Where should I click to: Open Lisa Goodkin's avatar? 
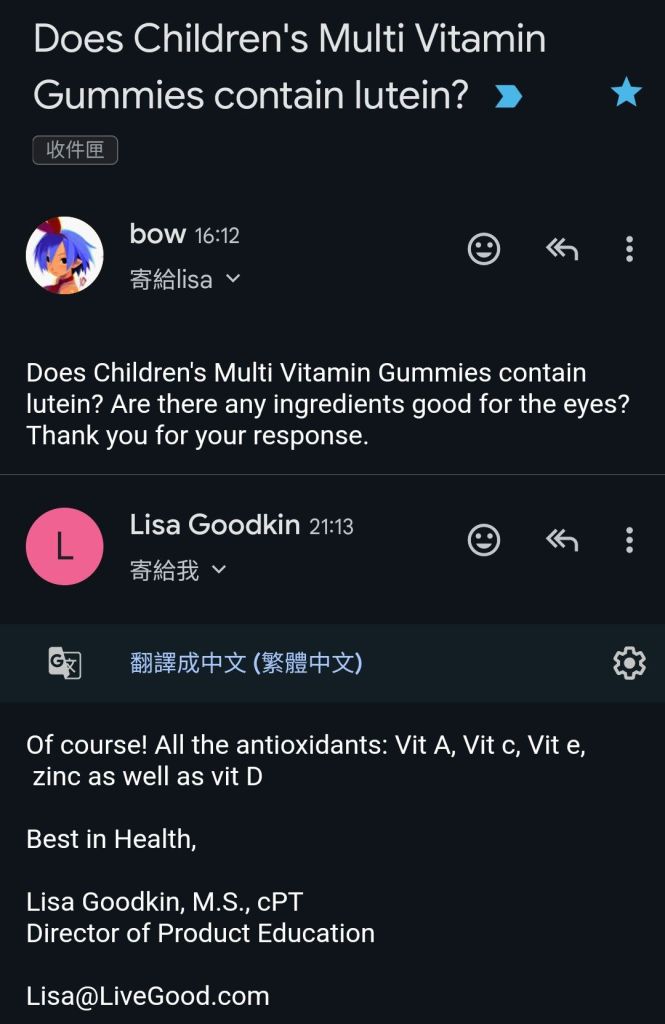[x=64, y=546]
